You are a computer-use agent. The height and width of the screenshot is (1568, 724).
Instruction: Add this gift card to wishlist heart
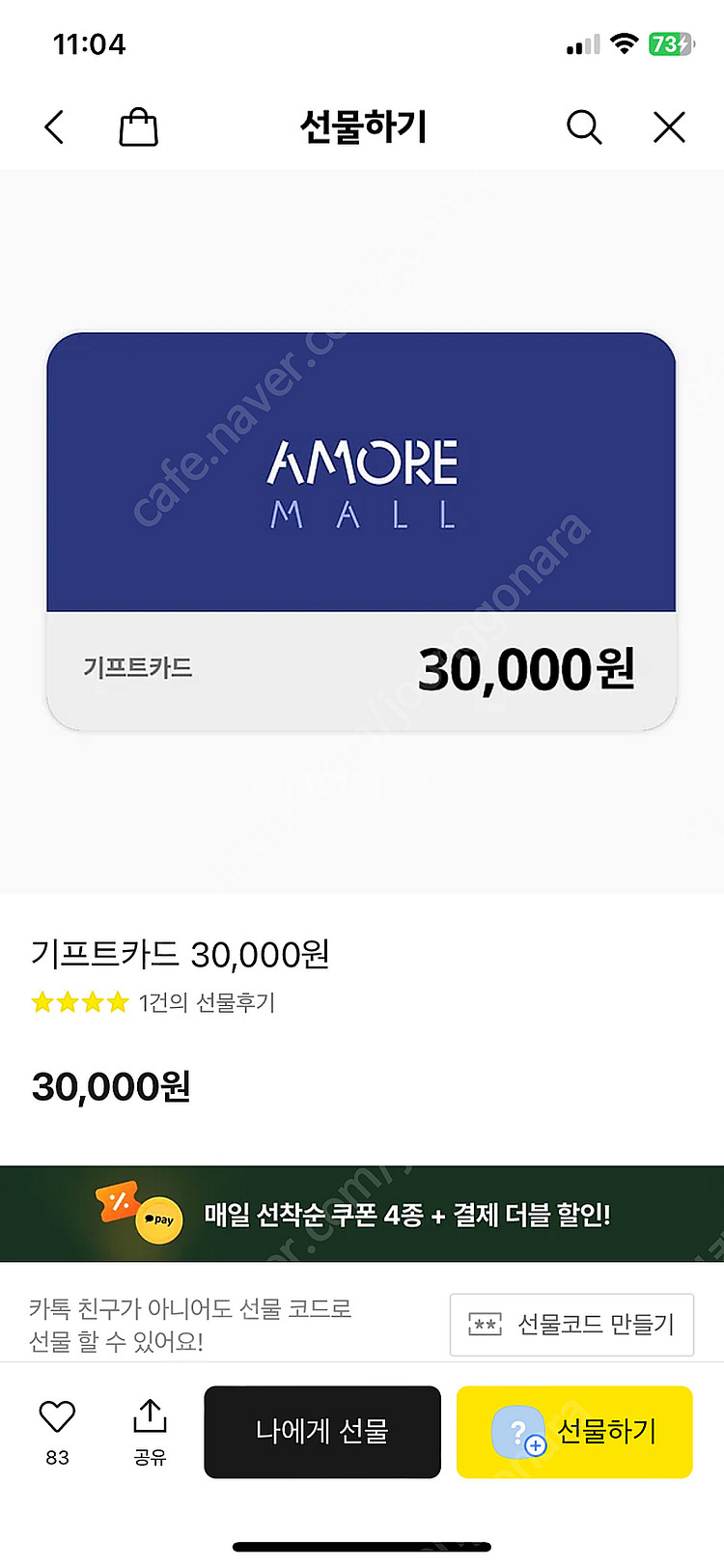pyautogui.click(x=57, y=1417)
